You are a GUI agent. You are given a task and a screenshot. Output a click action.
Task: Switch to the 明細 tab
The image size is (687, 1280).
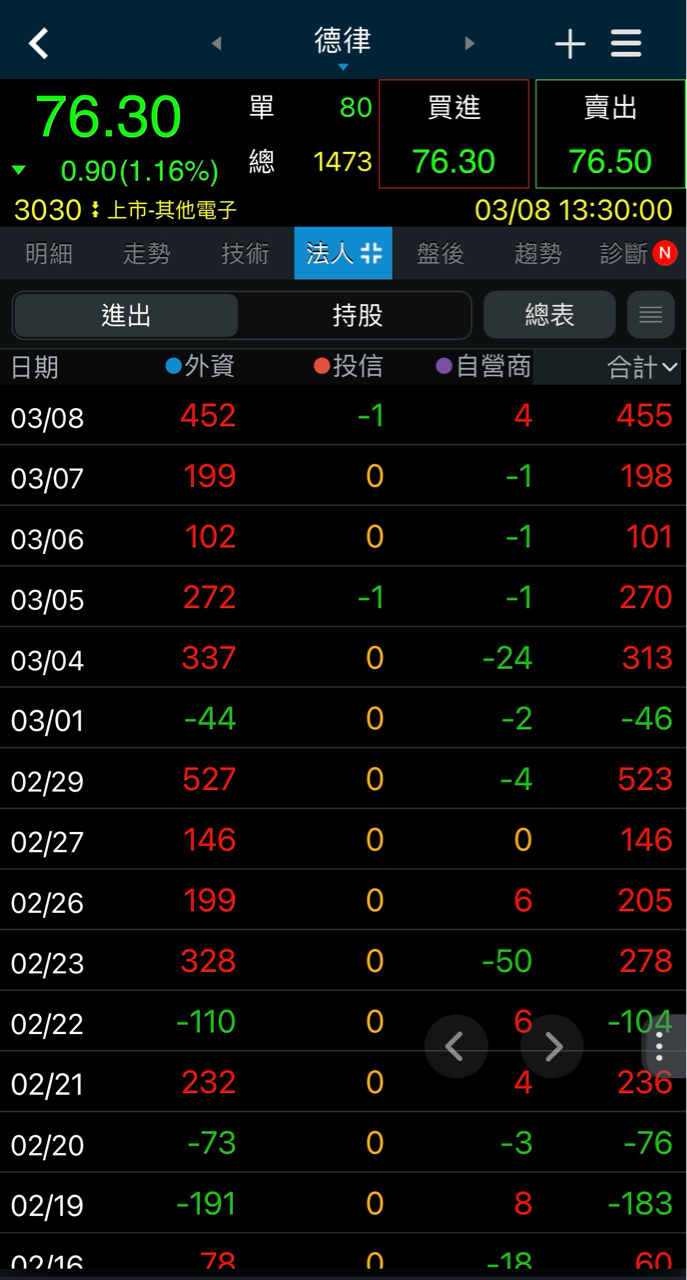click(49, 254)
